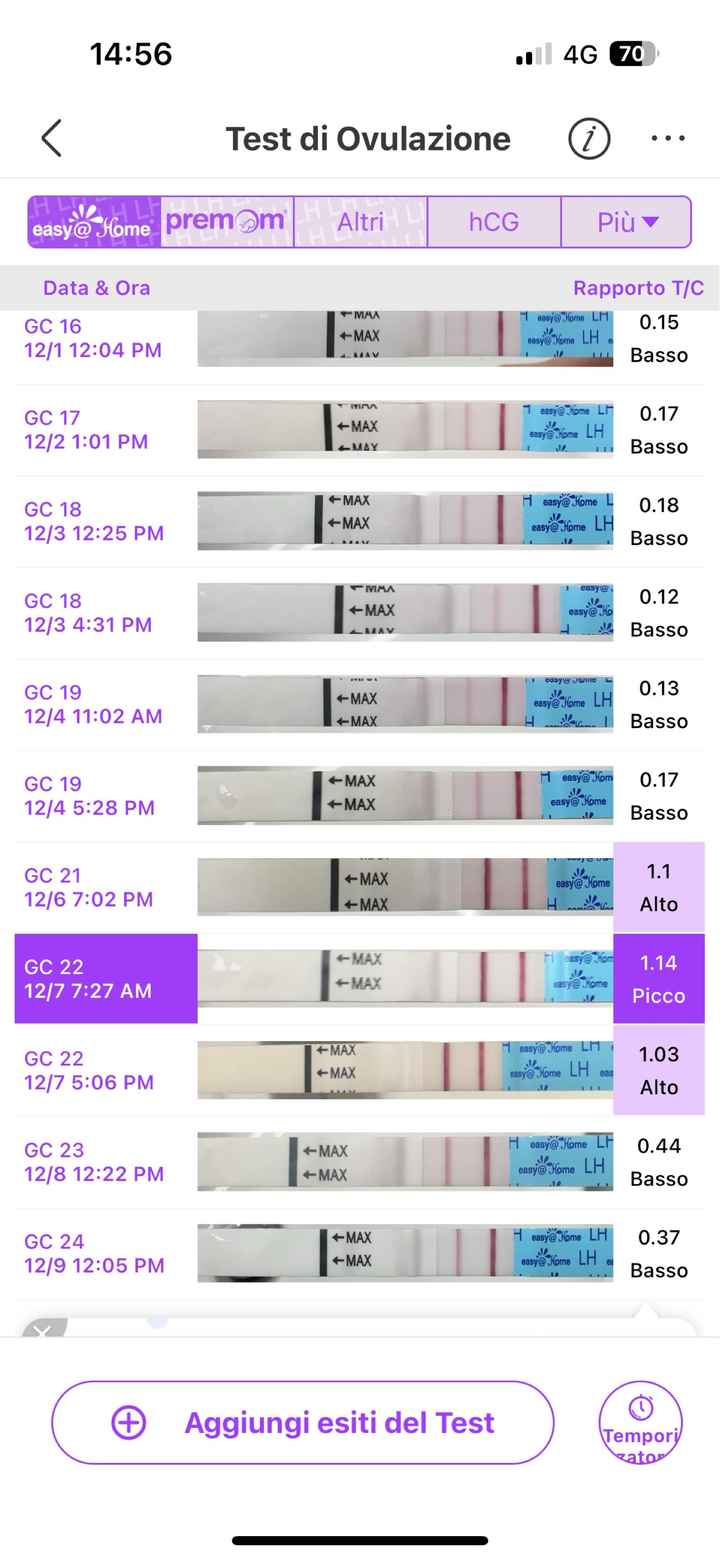Open the GC 17 12/2 1:01 PM test

pos(360,430)
